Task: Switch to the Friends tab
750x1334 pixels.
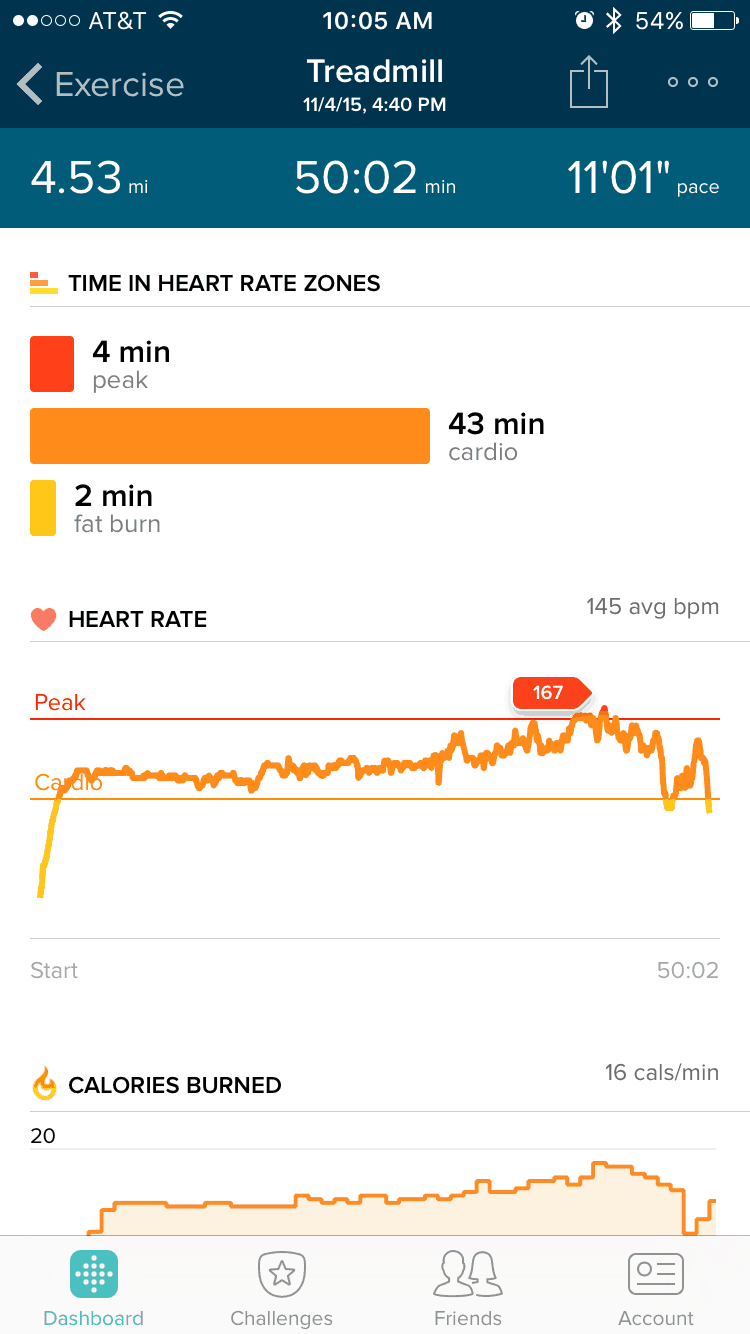Action: coord(468,1289)
